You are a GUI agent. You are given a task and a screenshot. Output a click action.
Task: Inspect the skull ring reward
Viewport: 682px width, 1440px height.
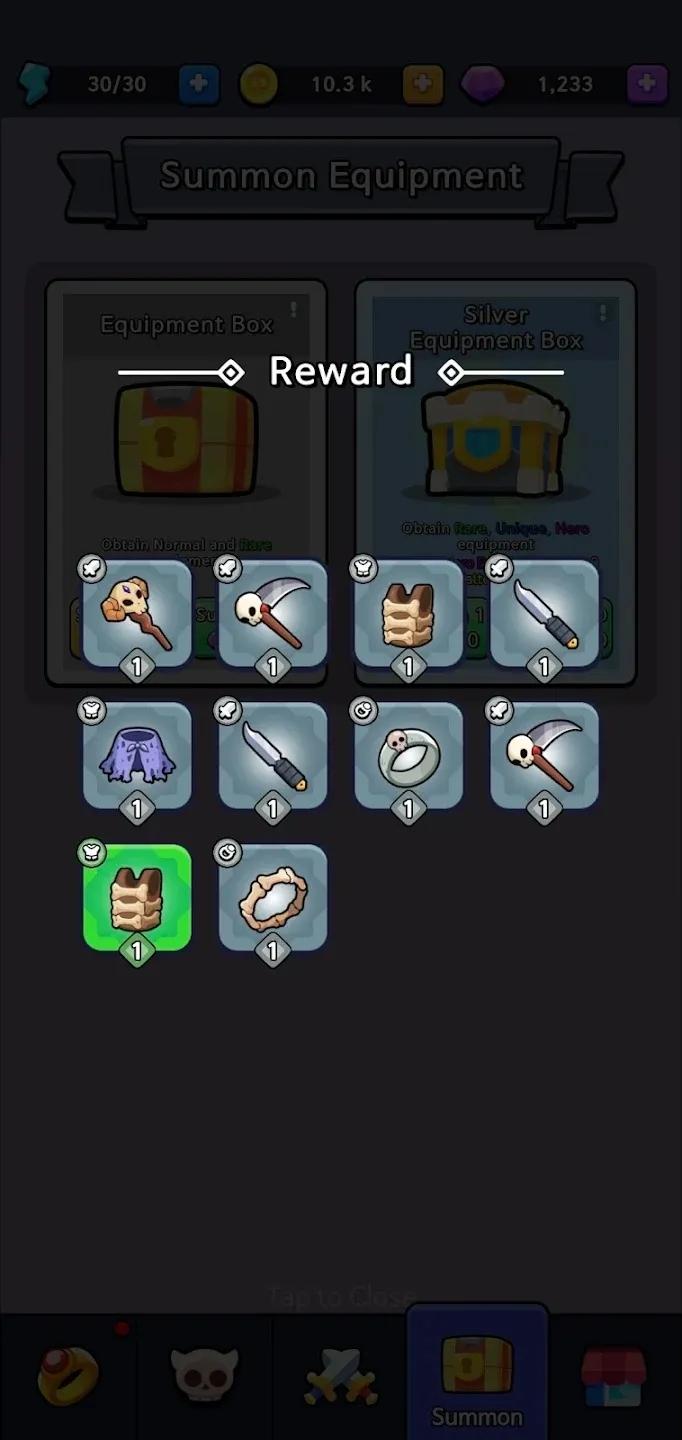click(408, 756)
